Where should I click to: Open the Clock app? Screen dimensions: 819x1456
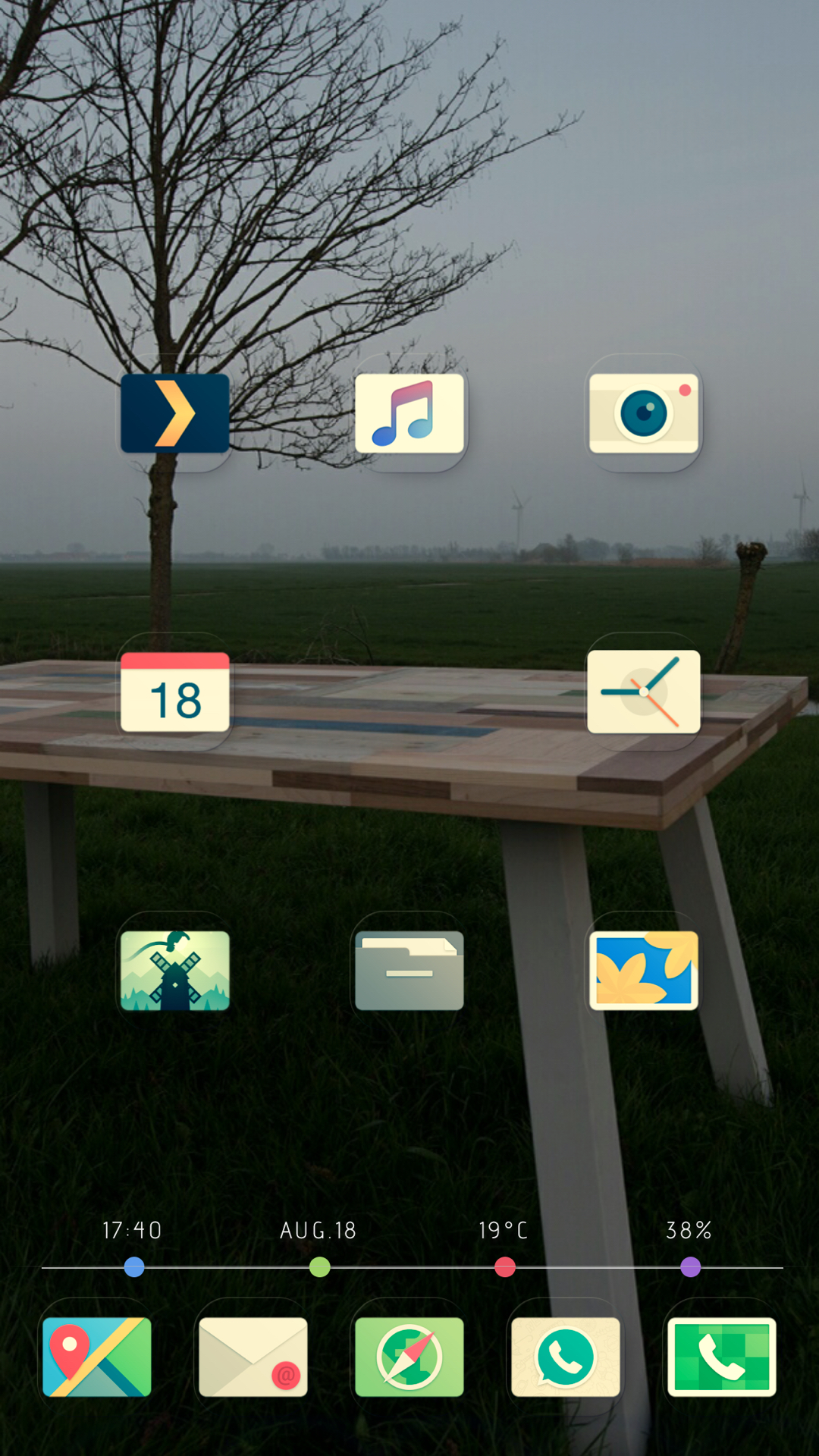click(x=644, y=692)
